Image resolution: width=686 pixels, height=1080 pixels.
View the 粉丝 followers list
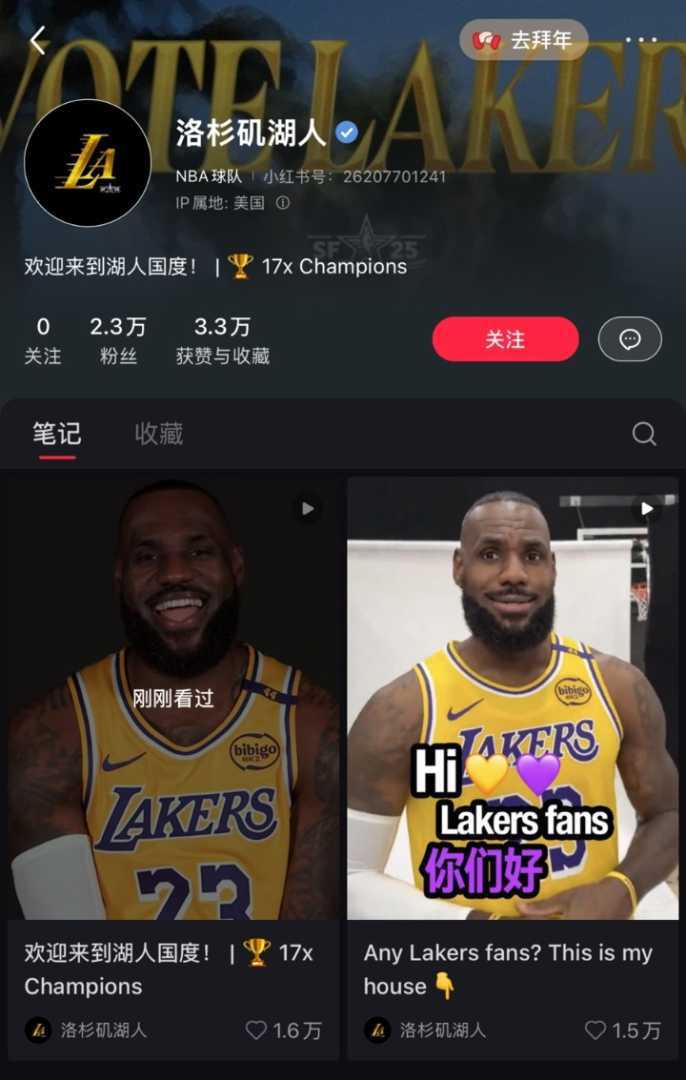pyautogui.click(x=118, y=340)
